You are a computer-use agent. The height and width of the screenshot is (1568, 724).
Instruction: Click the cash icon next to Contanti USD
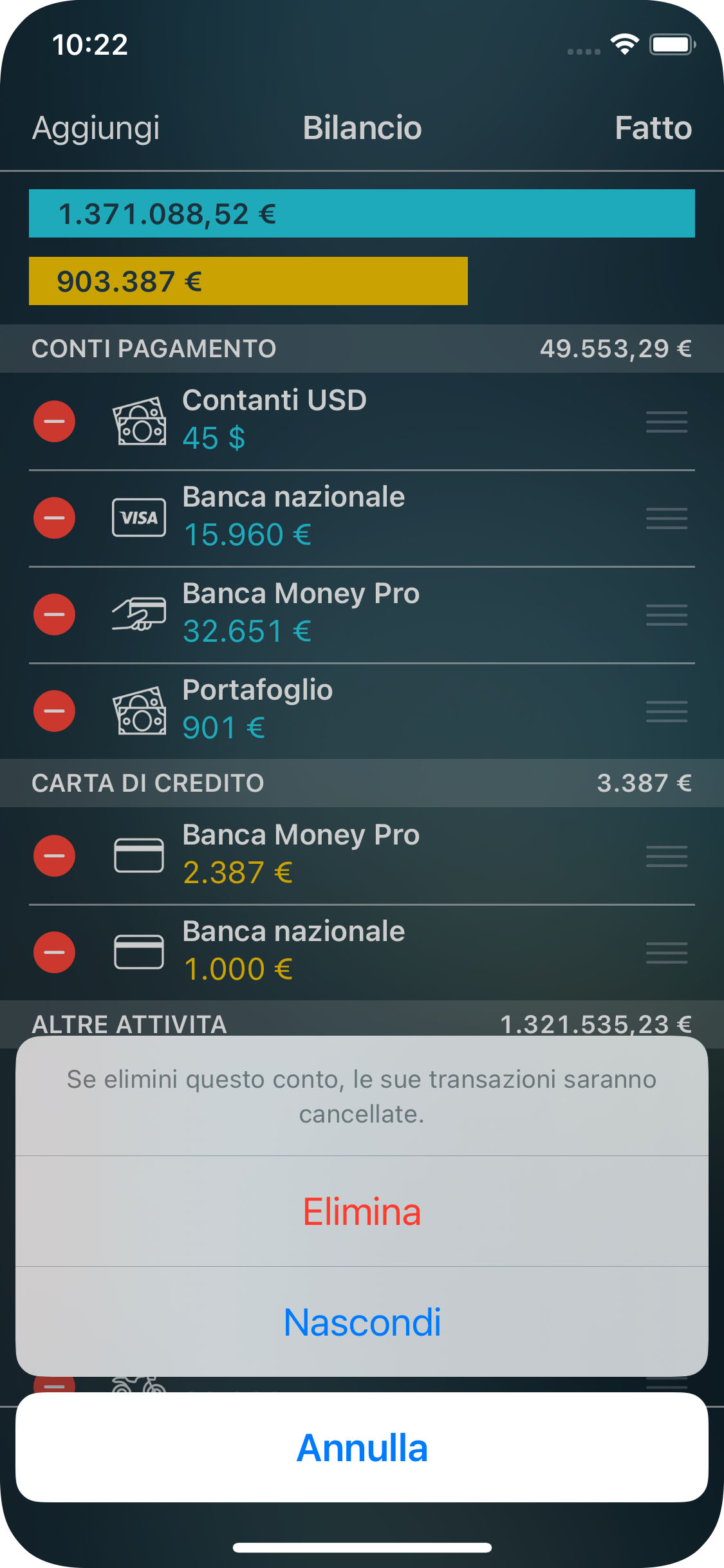pos(139,421)
